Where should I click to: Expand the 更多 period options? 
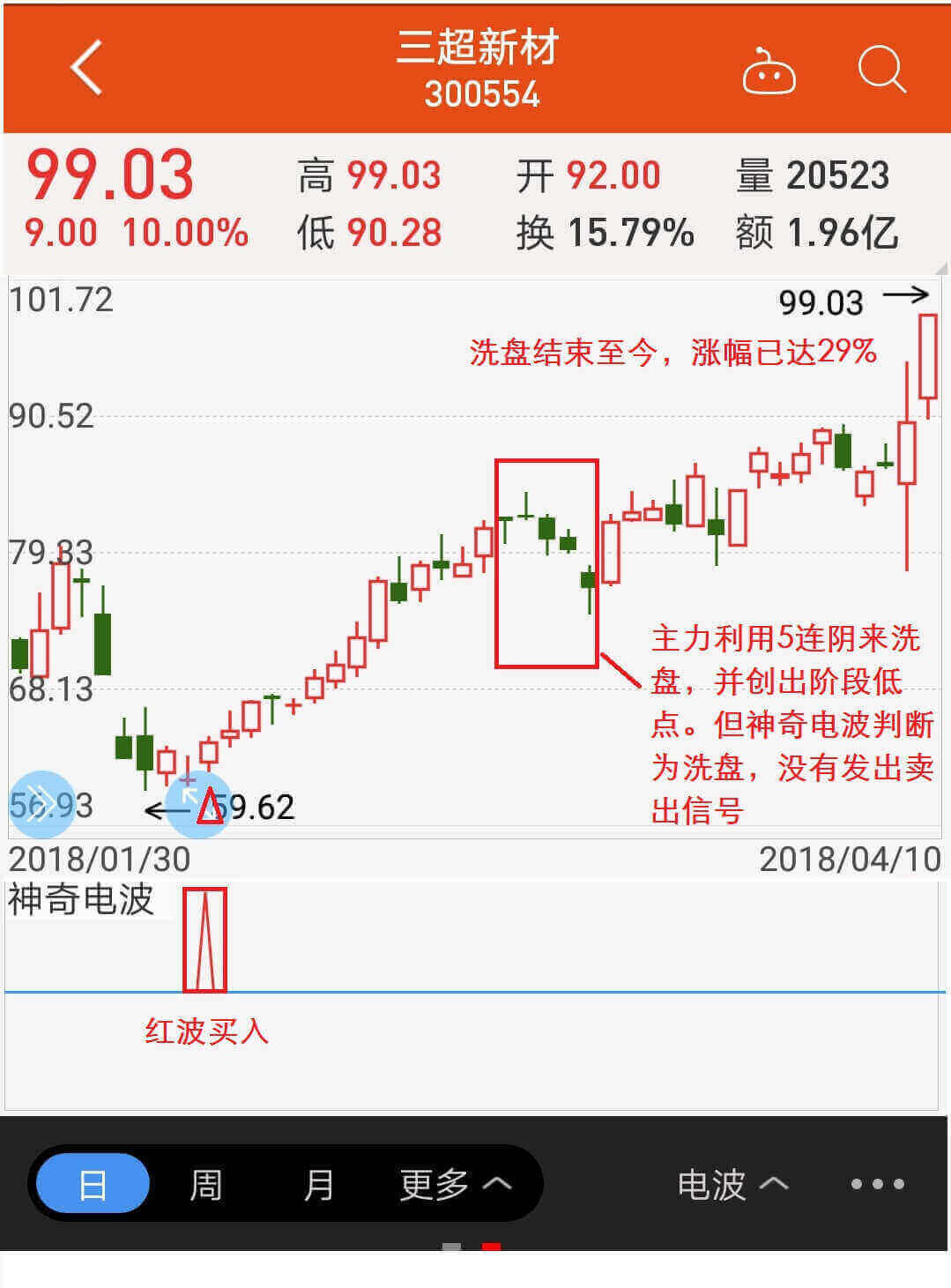pos(455,1184)
